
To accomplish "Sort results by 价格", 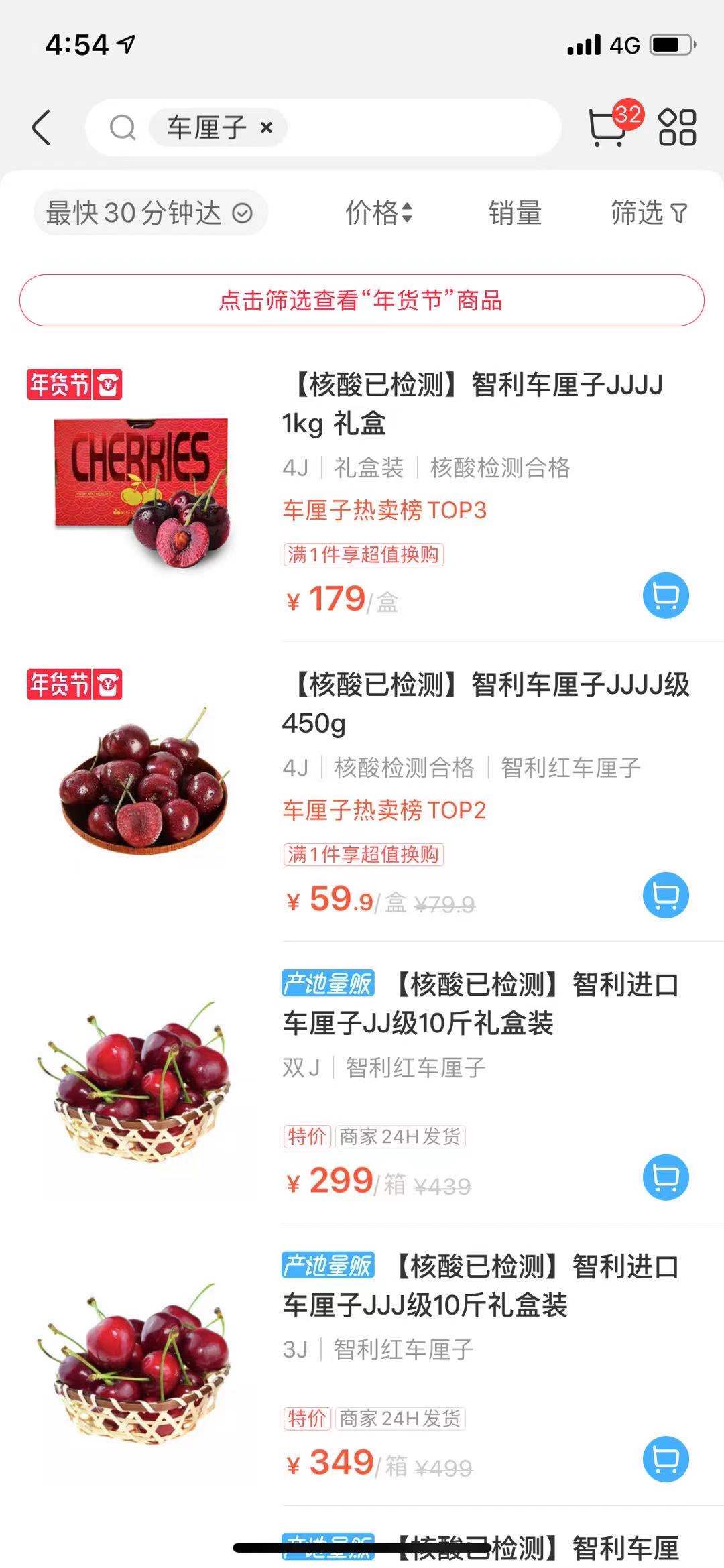I will [x=379, y=213].
